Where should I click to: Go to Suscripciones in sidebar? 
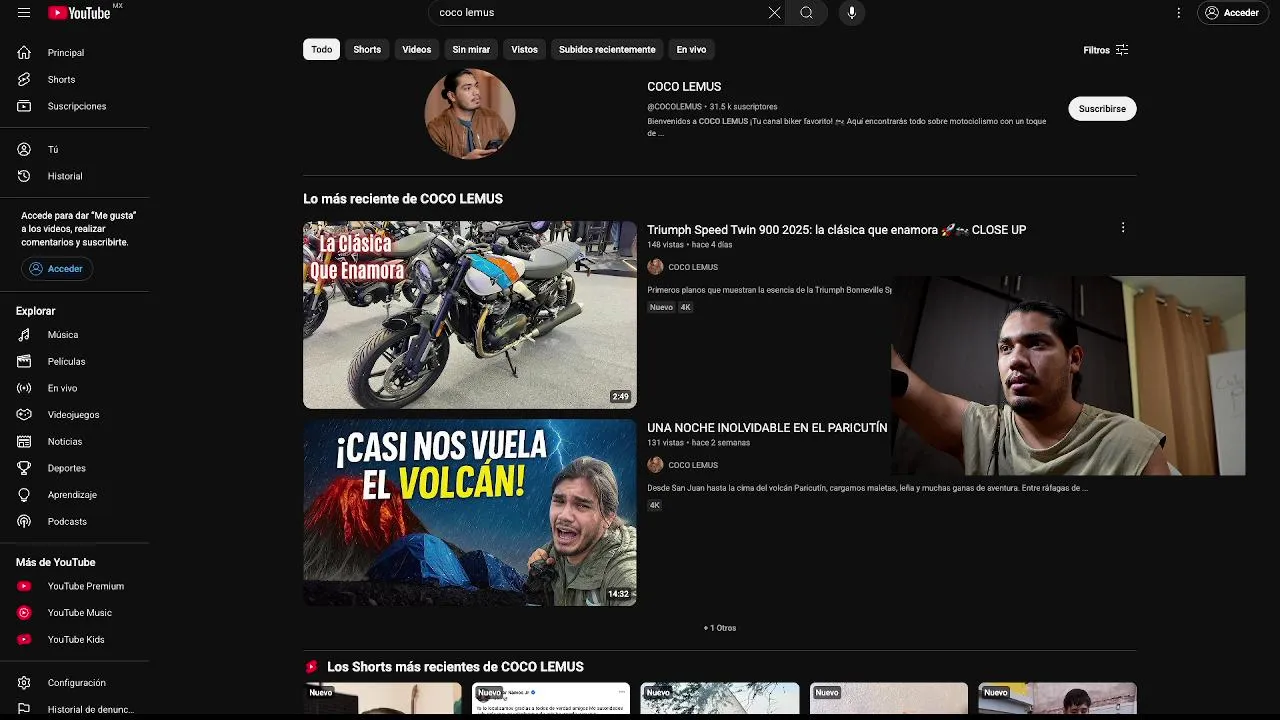tap(76, 106)
